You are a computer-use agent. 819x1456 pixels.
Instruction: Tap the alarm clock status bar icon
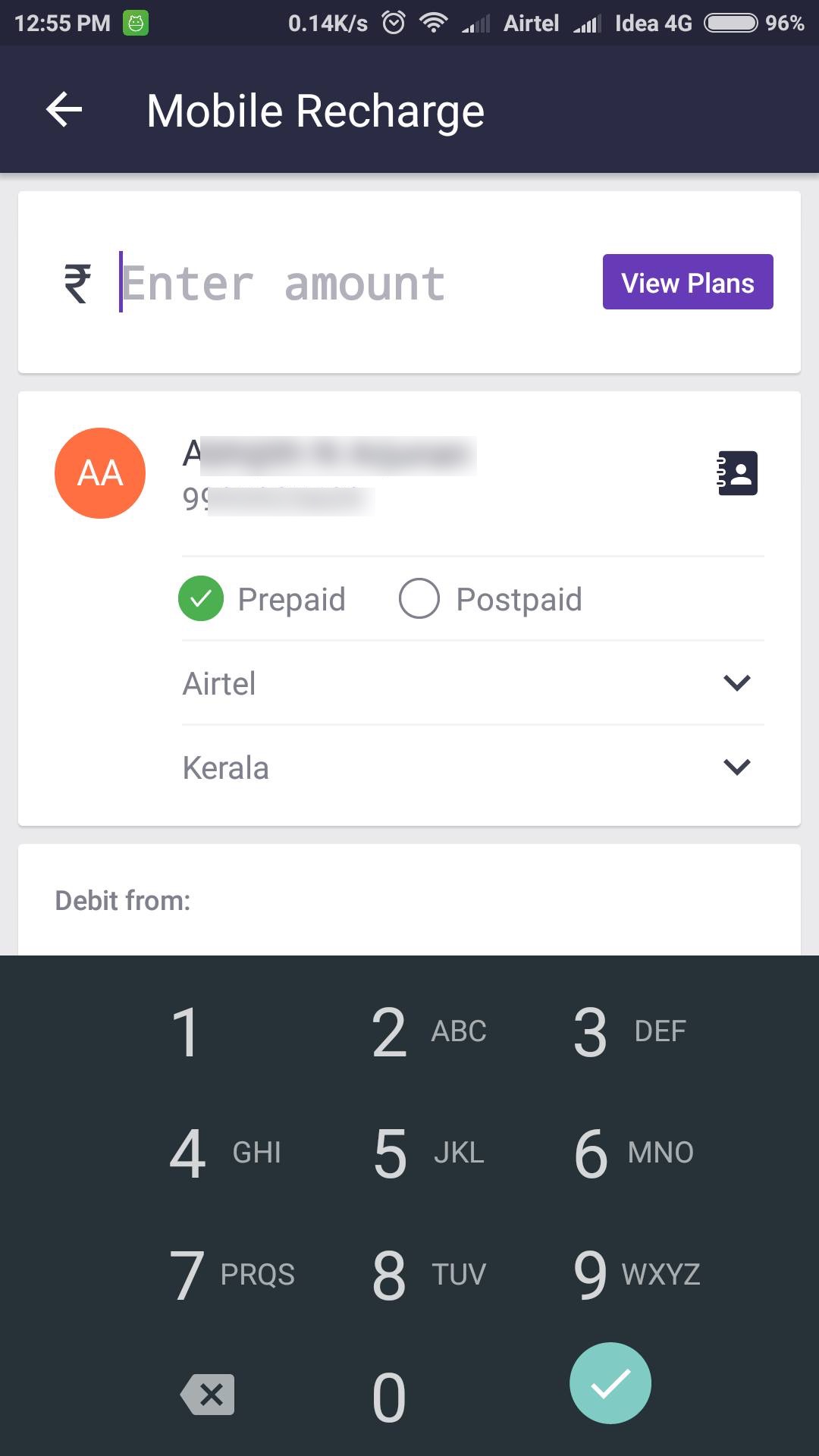(x=394, y=23)
